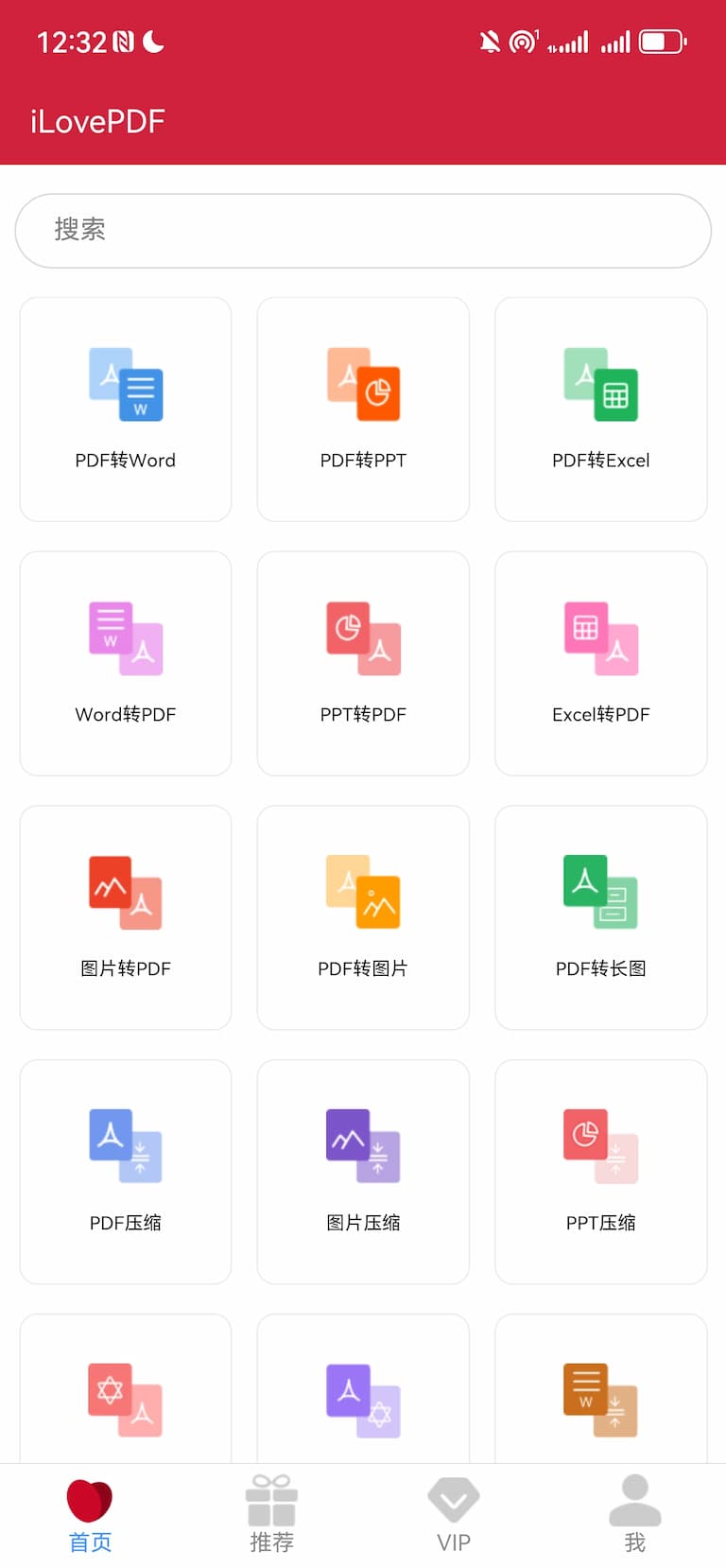The image size is (726, 1568).
Task: Launch the Word转PDF tool
Action: [x=125, y=663]
